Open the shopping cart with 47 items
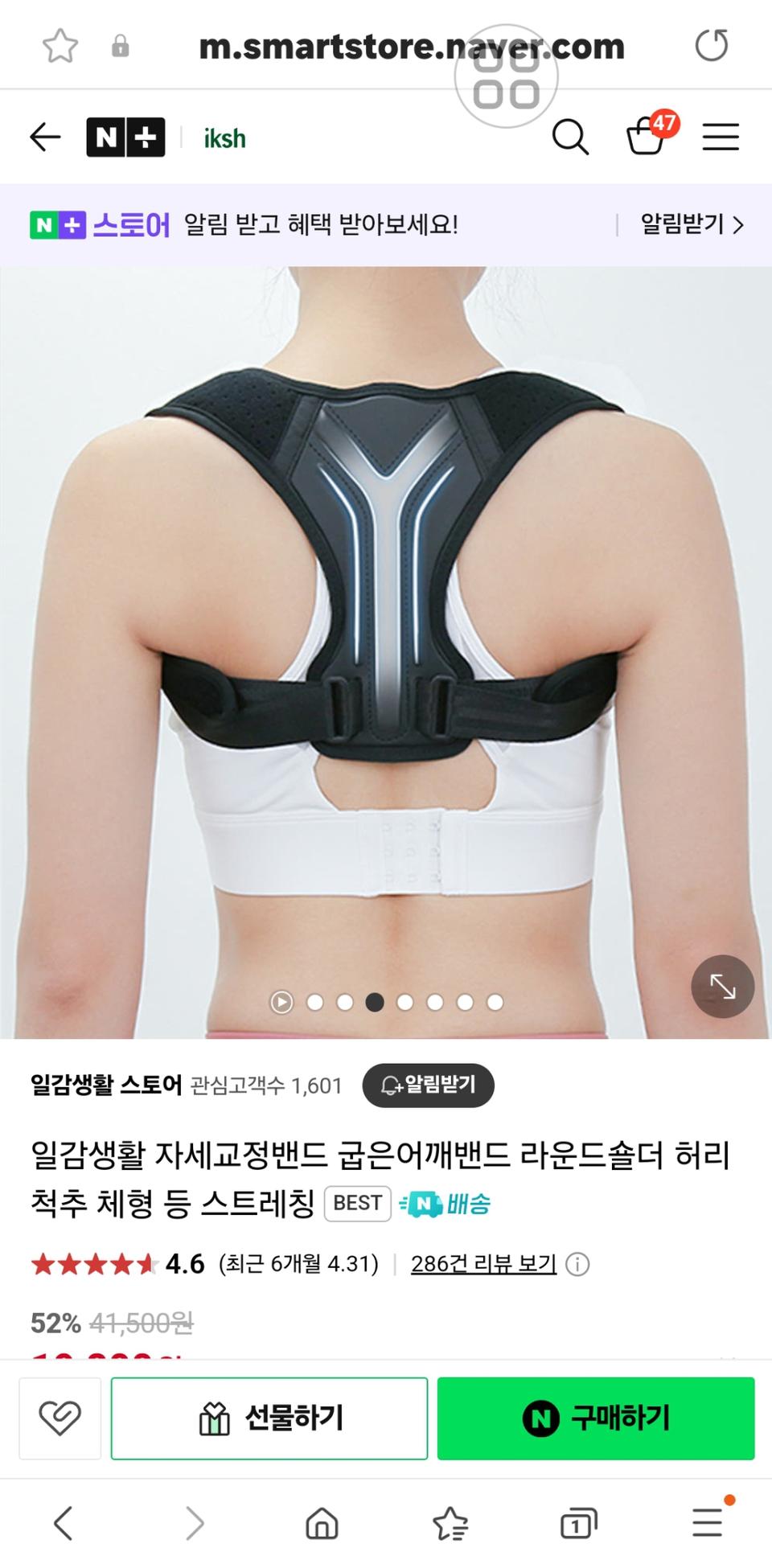The height and width of the screenshot is (1568, 772). (647, 137)
